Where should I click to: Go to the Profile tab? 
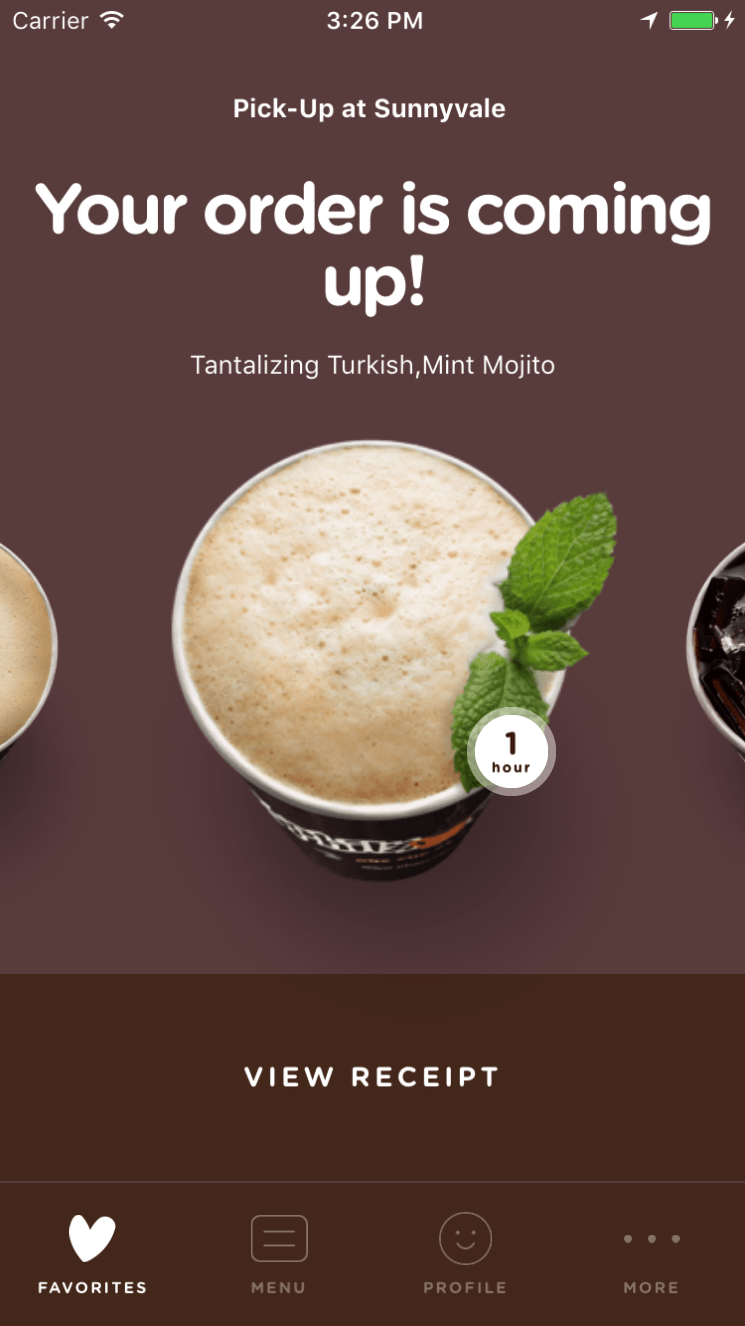465,1253
